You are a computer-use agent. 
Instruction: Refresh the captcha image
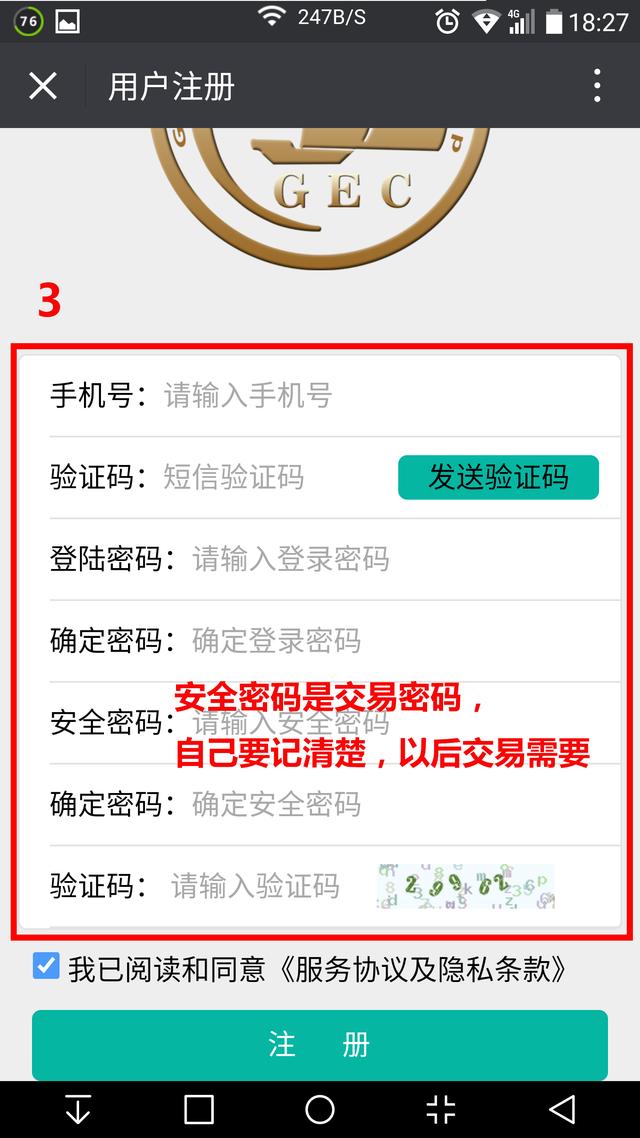[466, 886]
